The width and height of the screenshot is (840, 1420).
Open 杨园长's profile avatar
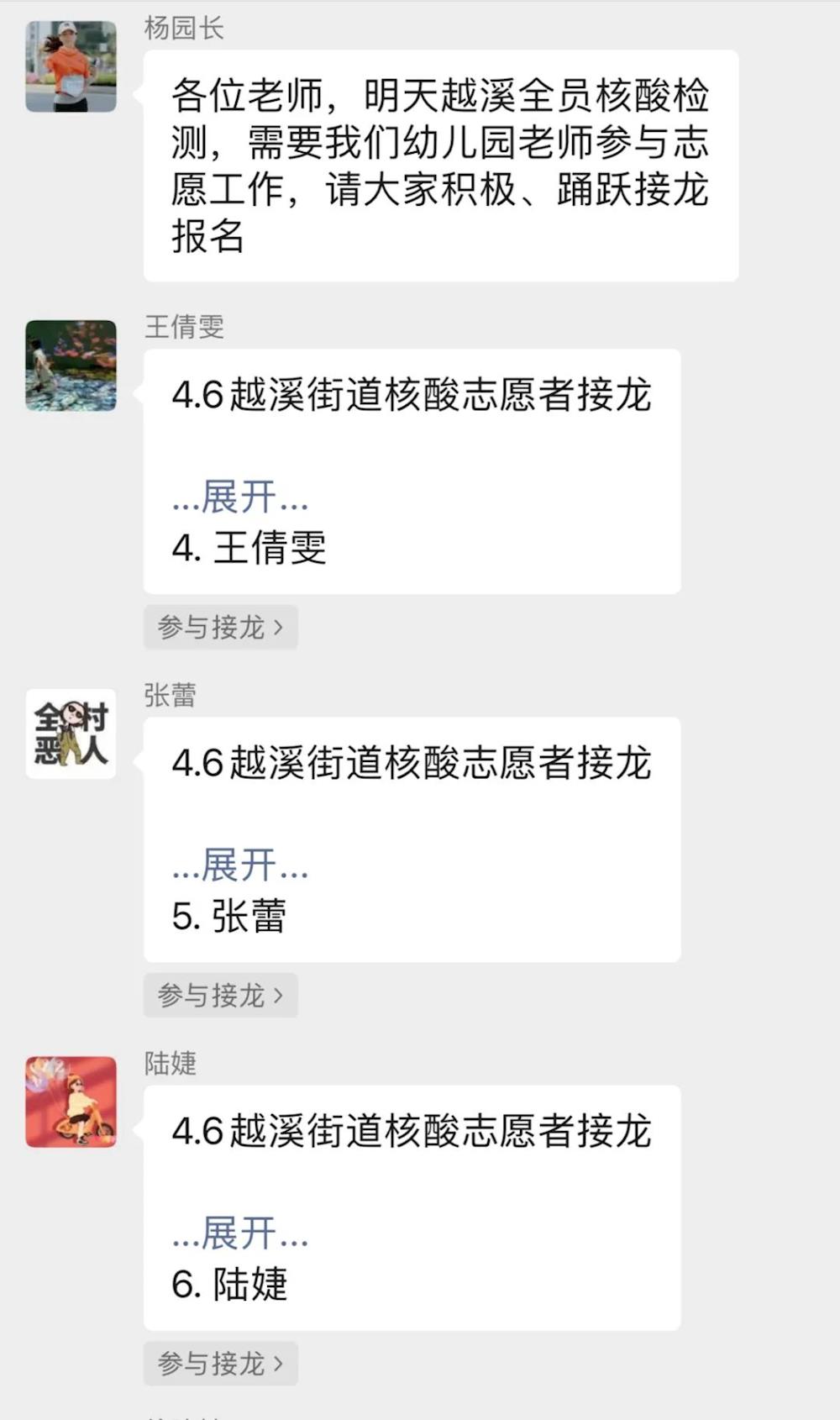pos(71,66)
